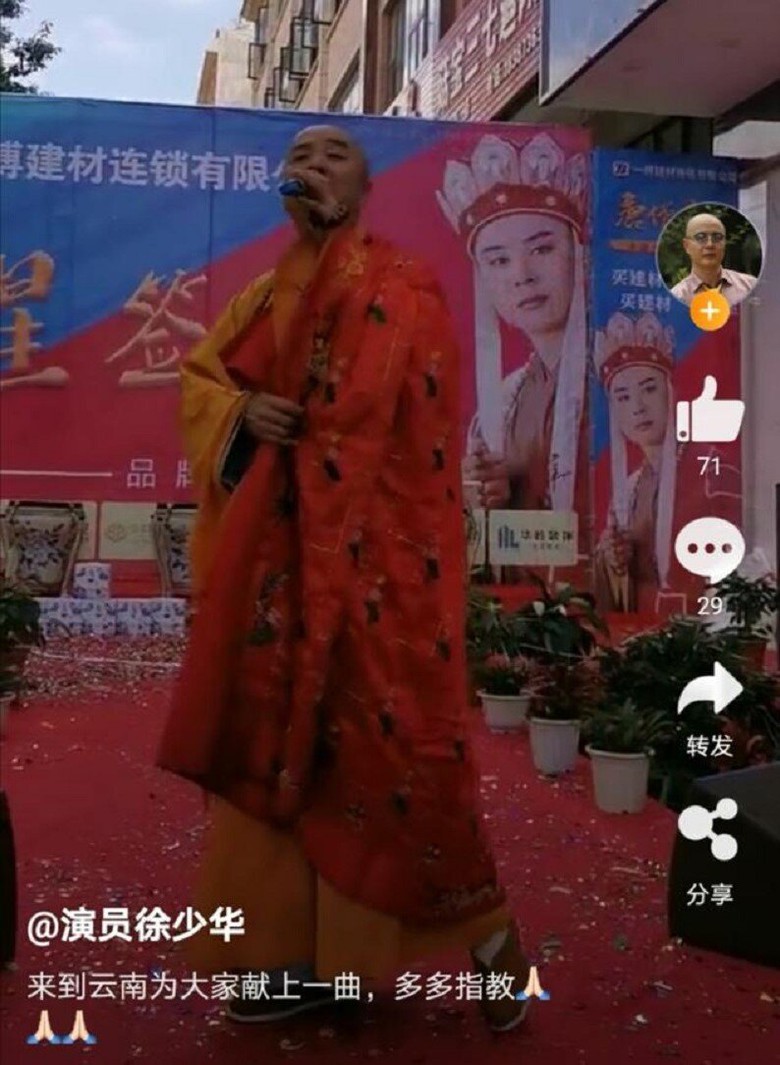This screenshot has width=780, height=1065.
Task: Open @演员徐少华 profile link
Action: pos(136,925)
